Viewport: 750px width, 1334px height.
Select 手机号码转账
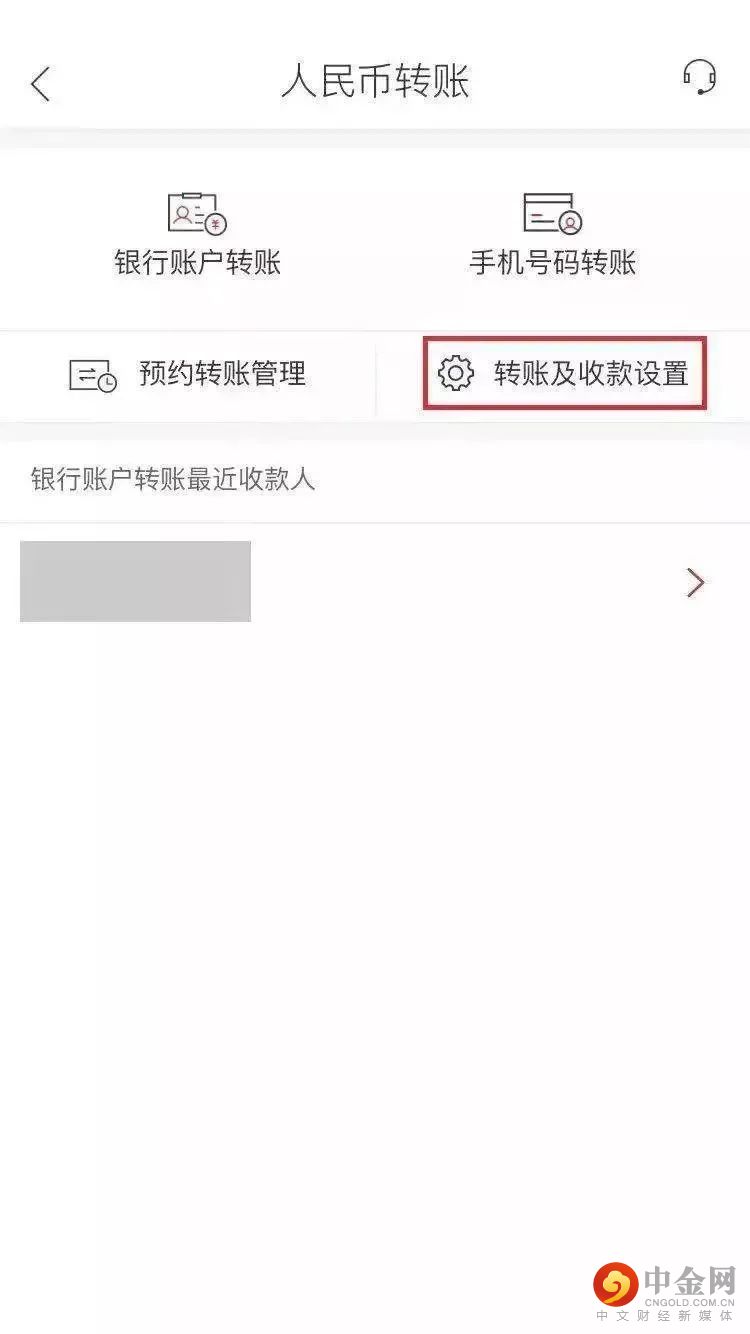(x=552, y=236)
